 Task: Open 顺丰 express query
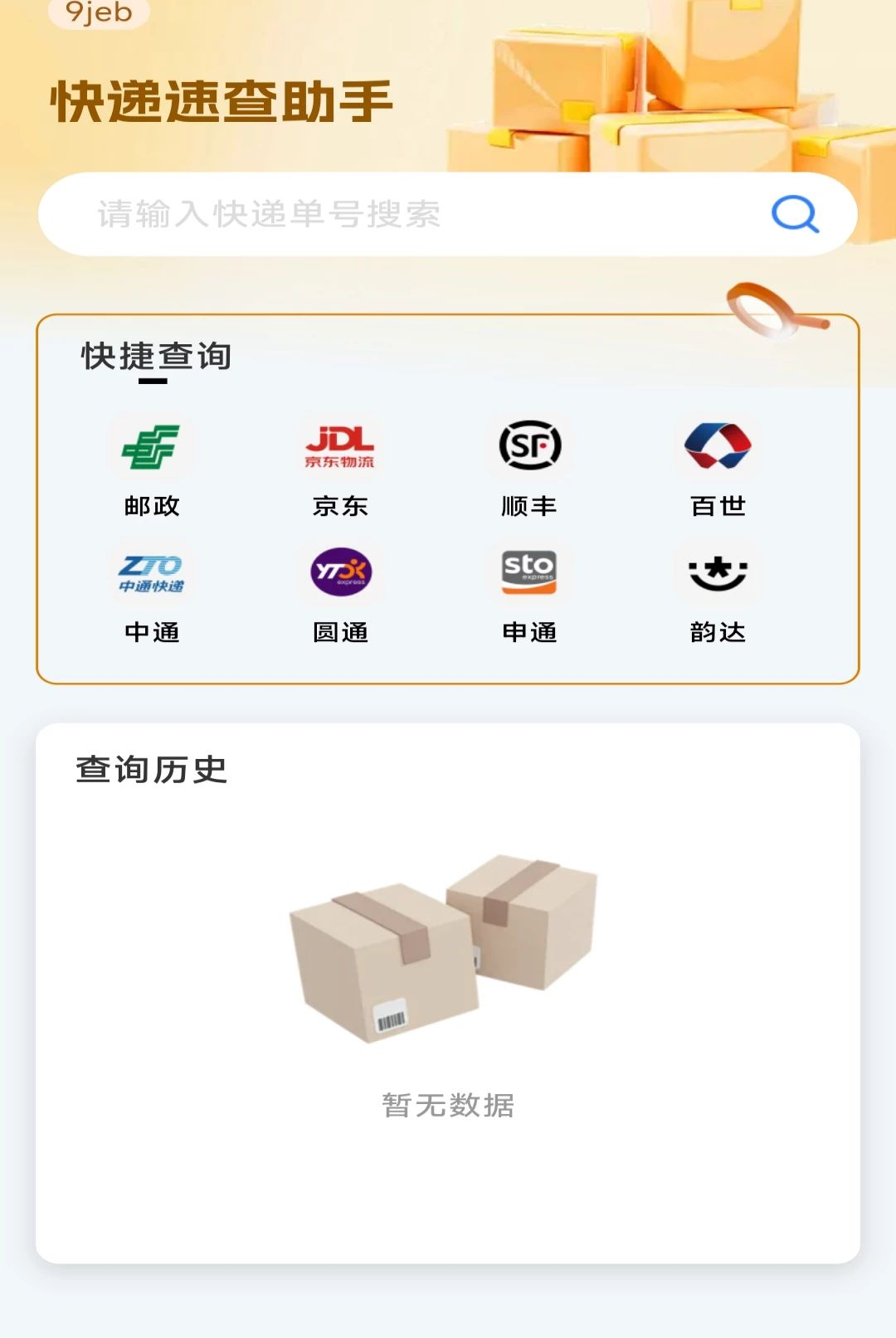point(529,467)
